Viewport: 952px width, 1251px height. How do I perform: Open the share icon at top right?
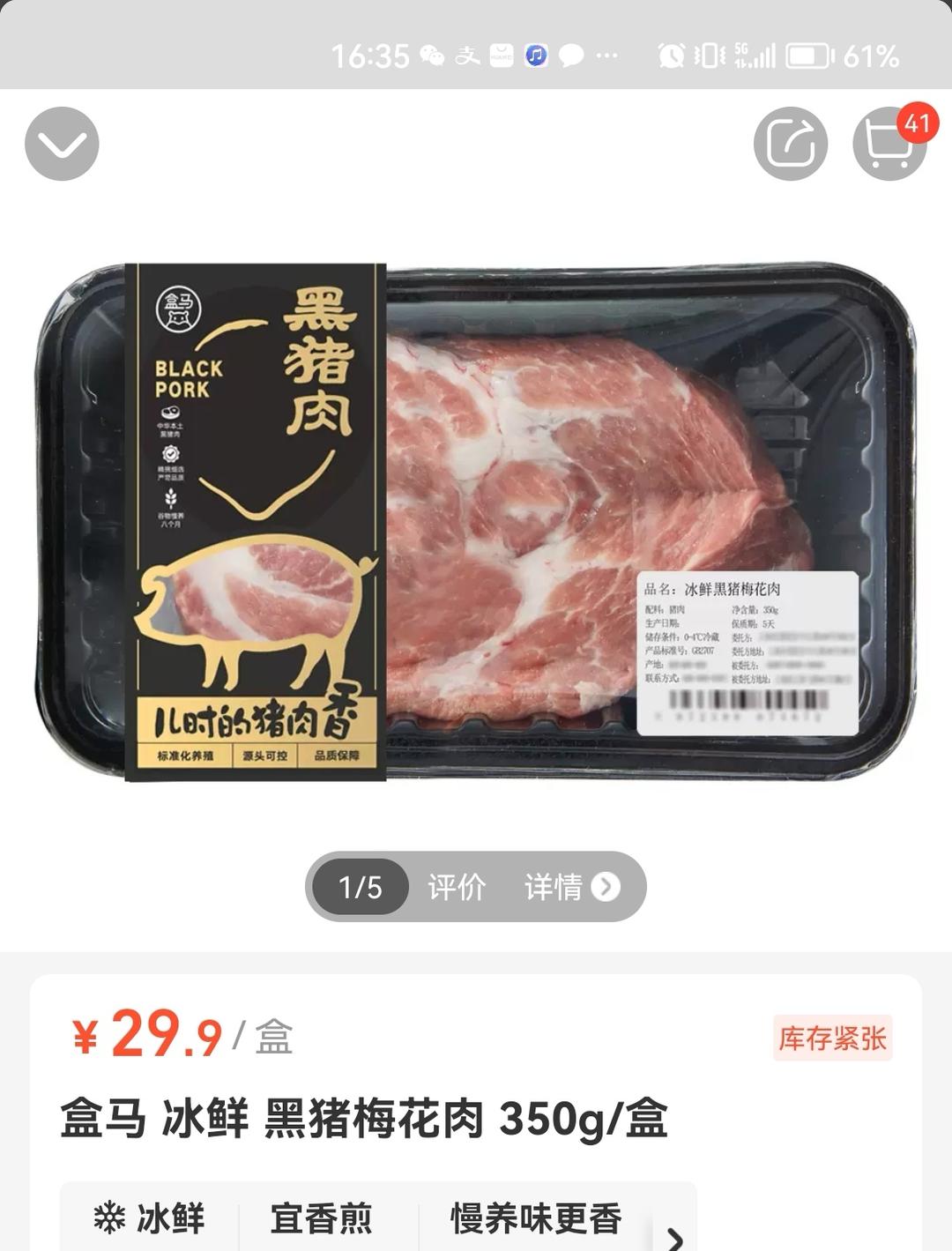(790, 142)
